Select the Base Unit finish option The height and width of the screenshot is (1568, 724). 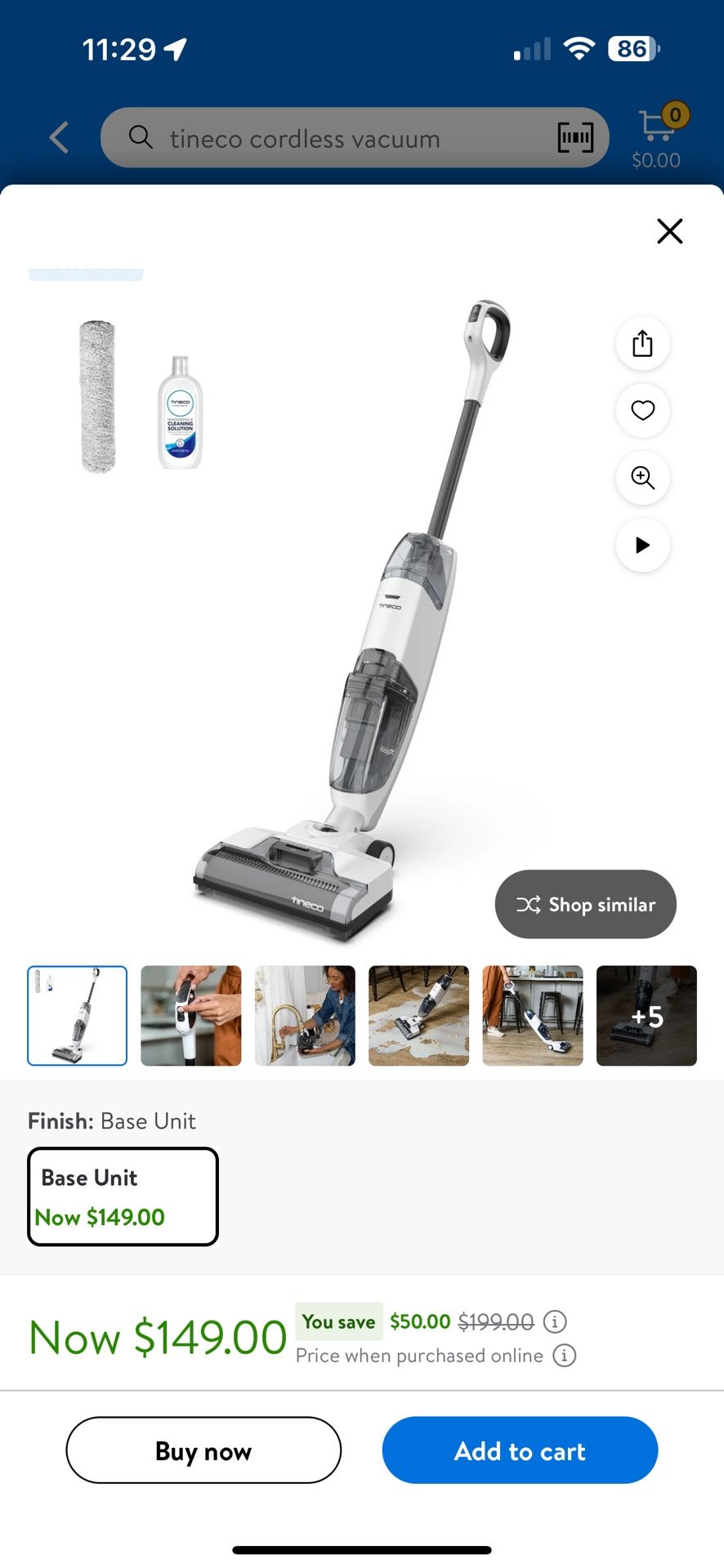click(x=123, y=1196)
